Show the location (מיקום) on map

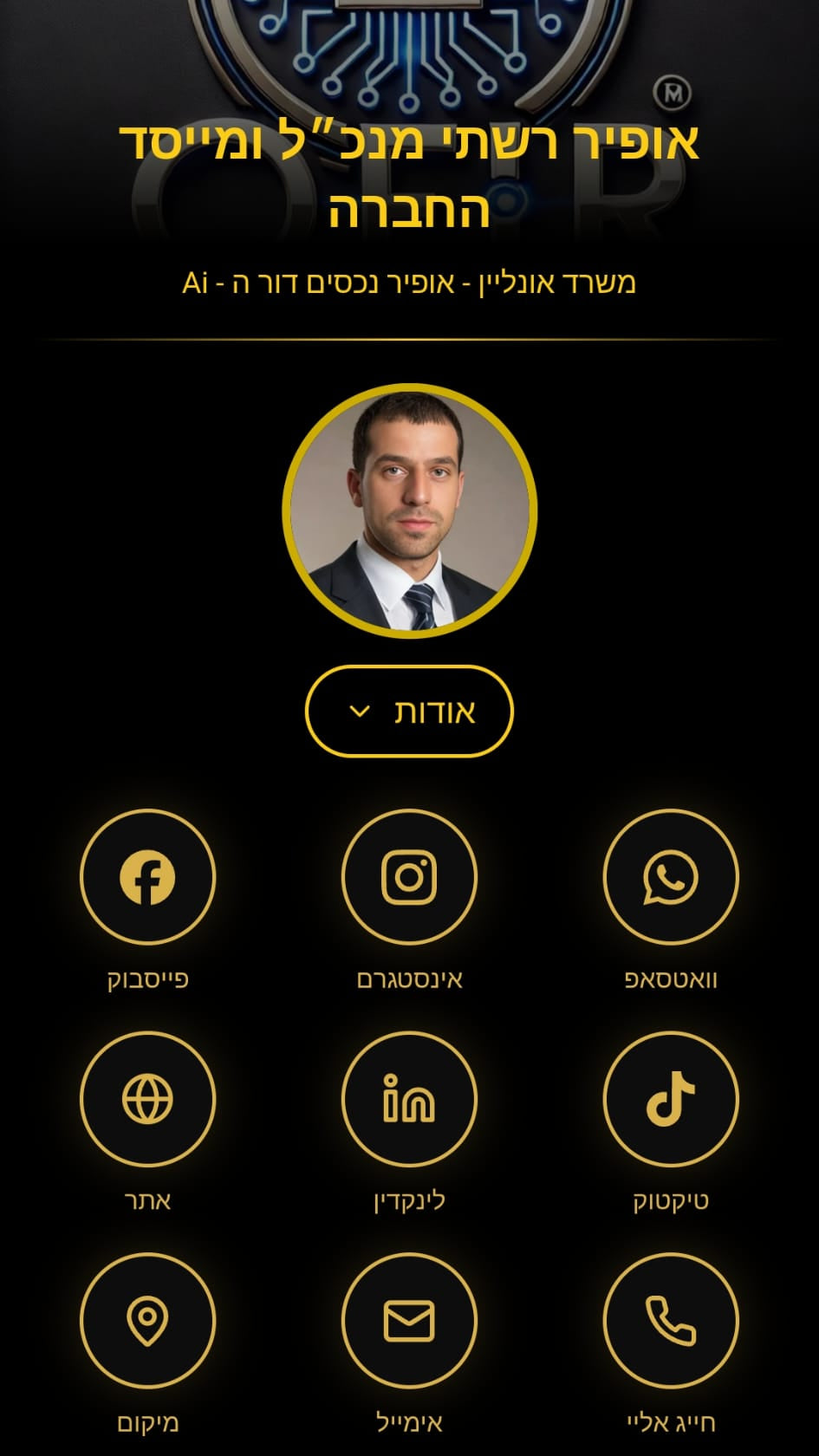coord(147,1321)
